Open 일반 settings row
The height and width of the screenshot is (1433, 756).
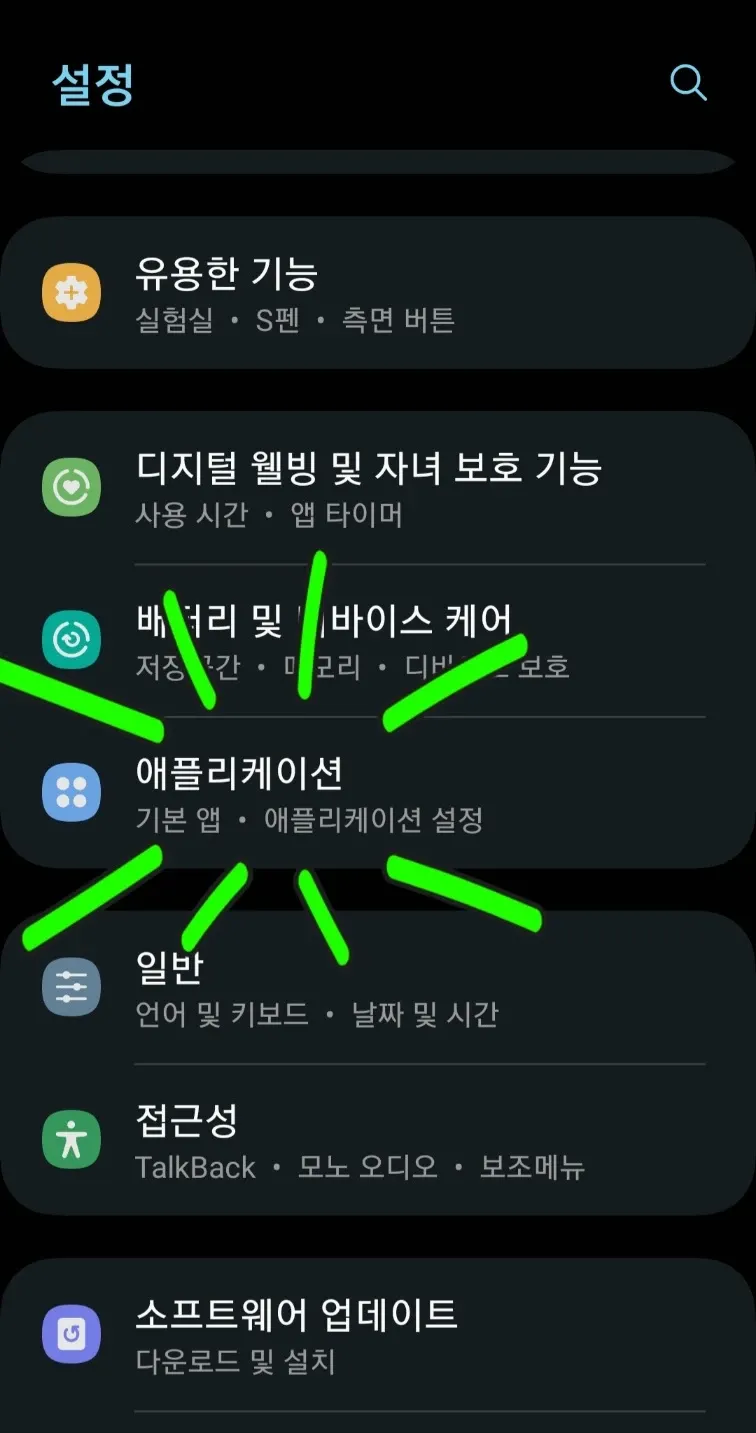[377, 987]
